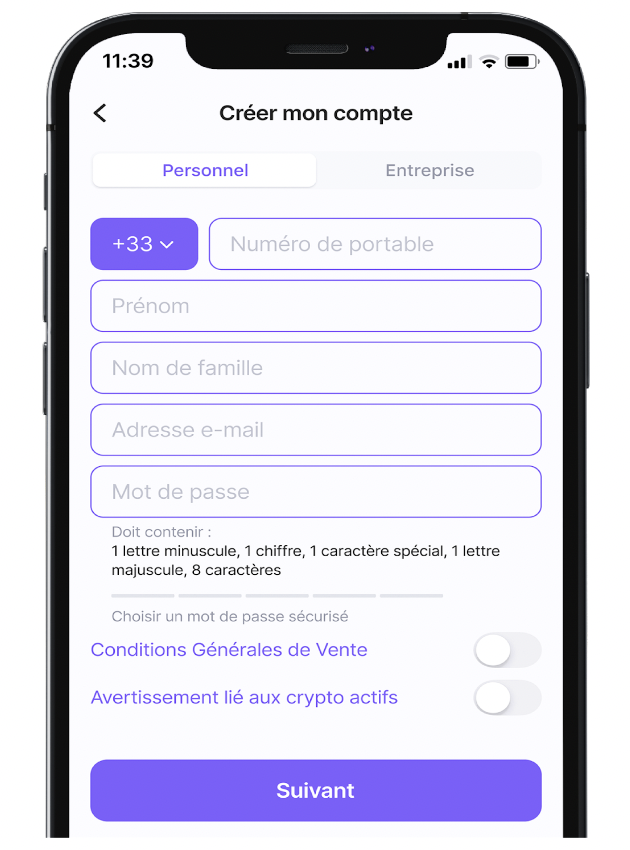
Task: Open the +33 country code dropdown
Action: [x=144, y=244]
